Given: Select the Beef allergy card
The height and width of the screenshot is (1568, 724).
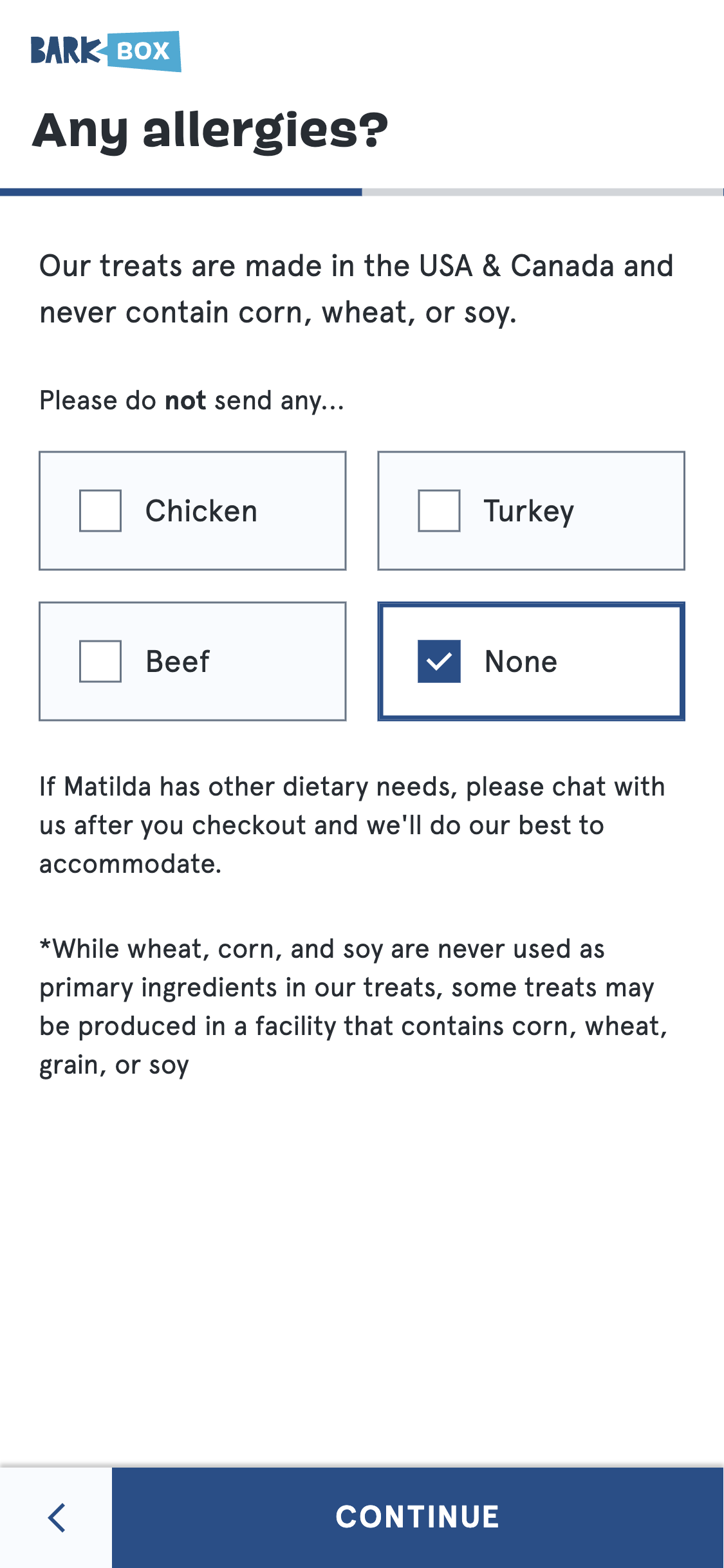Looking at the screenshot, I should pos(193,660).
